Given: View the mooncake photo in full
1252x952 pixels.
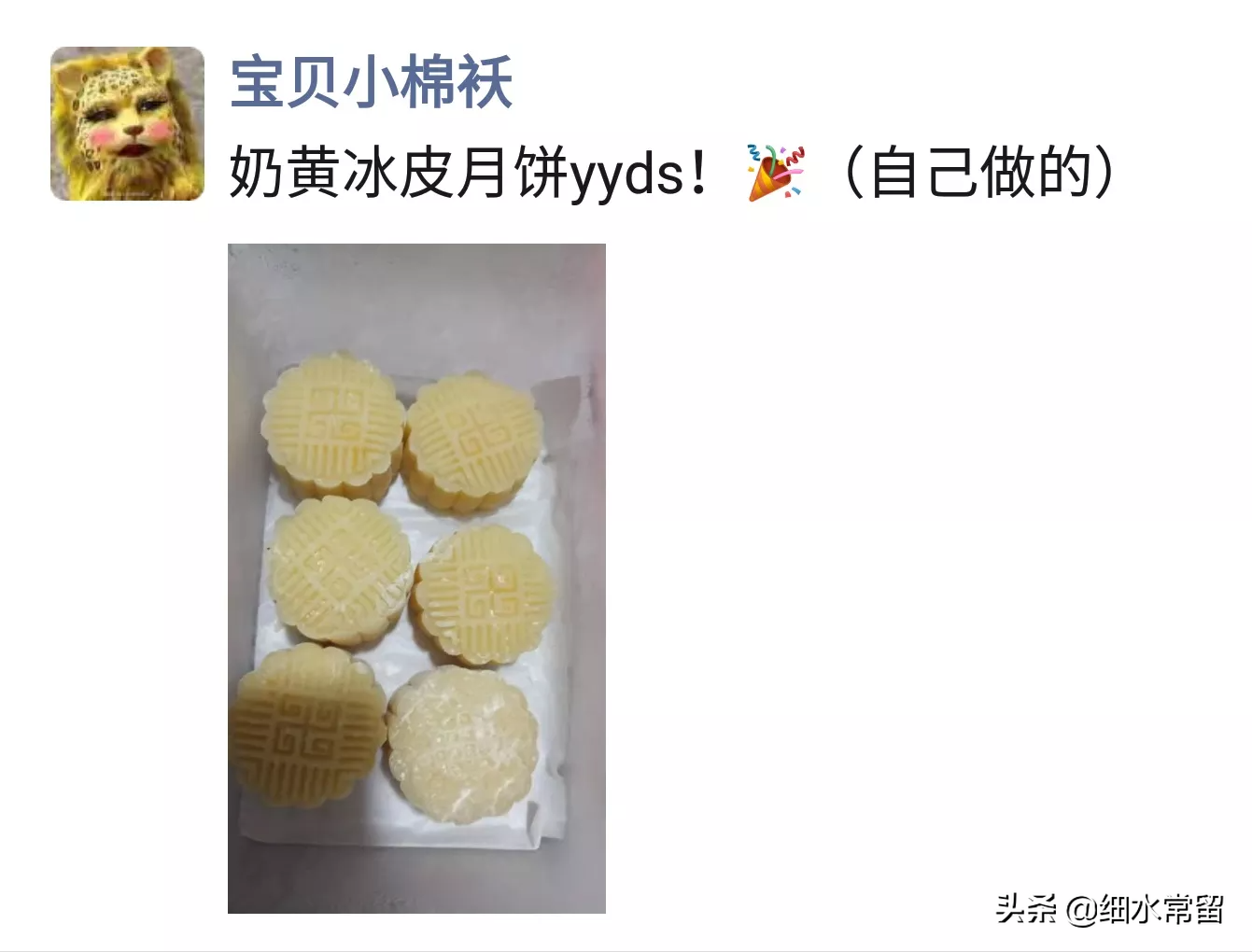Looking at the screenshot, I should (416, 578).
